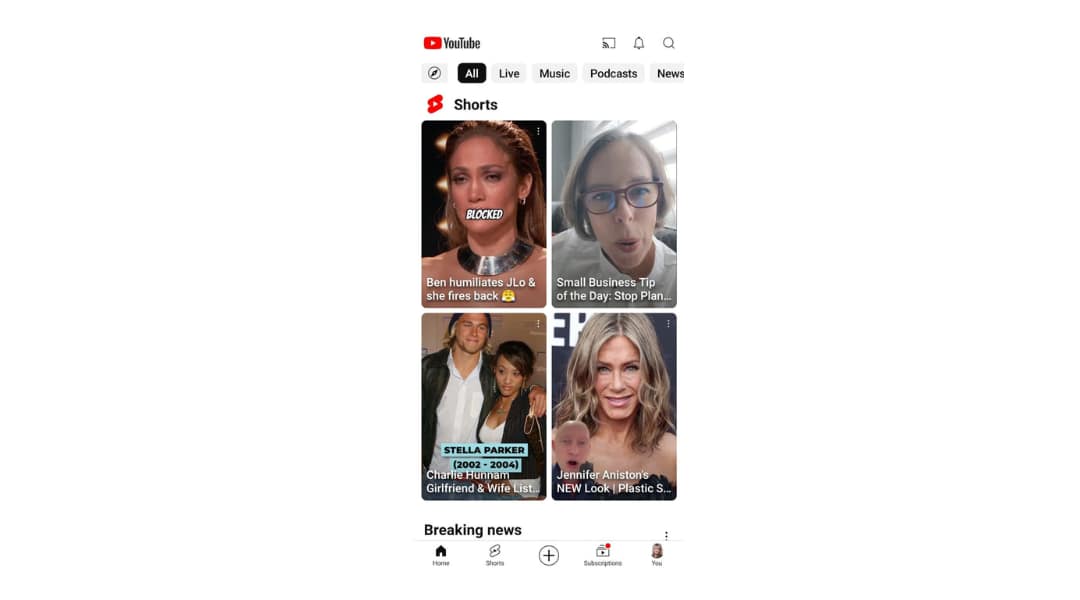Switch to the Subscriptions tab

click(x=602, y=555)
